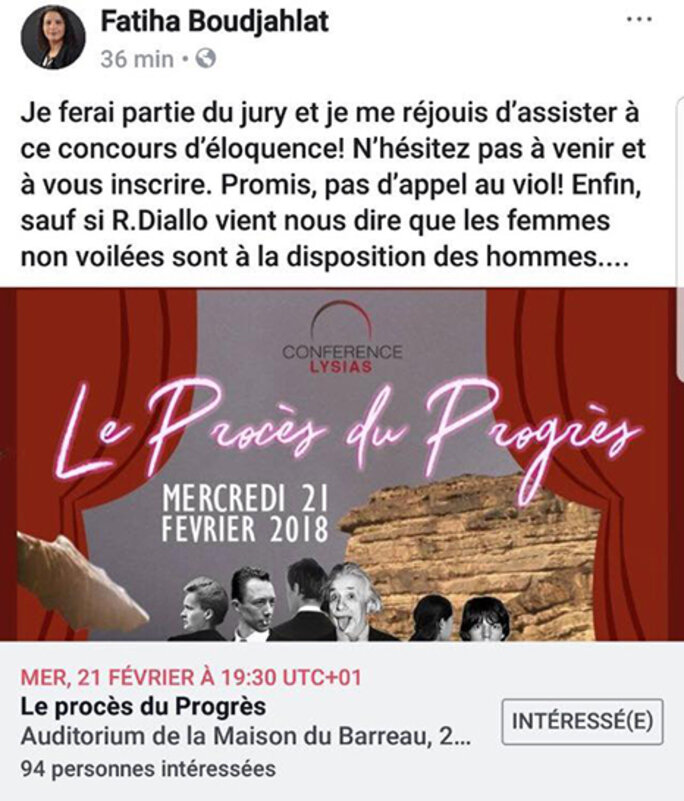Open the post's three-dot overflow menu
The height and width of the screenshot is (801, 684).
pyautogui.click(x=638, y=20)
